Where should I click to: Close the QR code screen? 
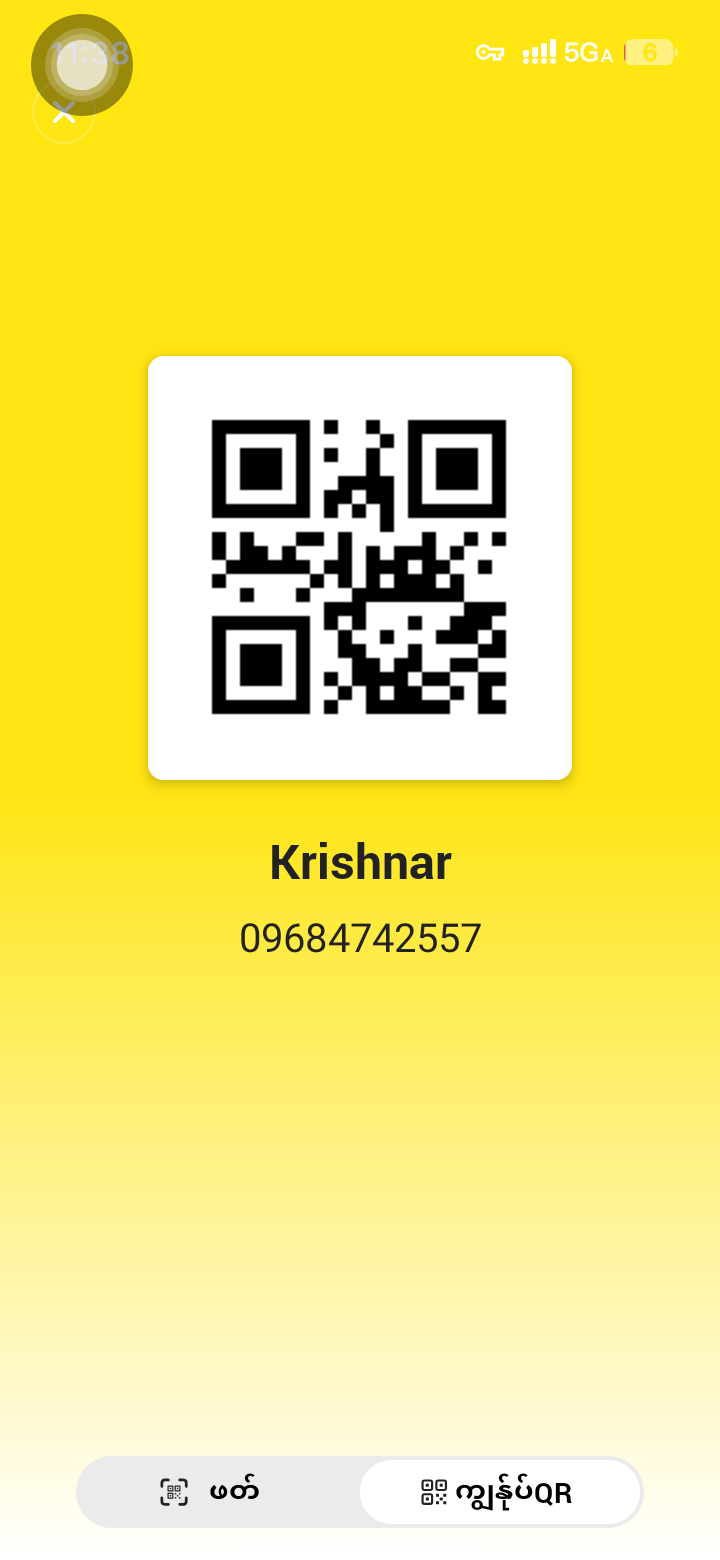point(64,111)
